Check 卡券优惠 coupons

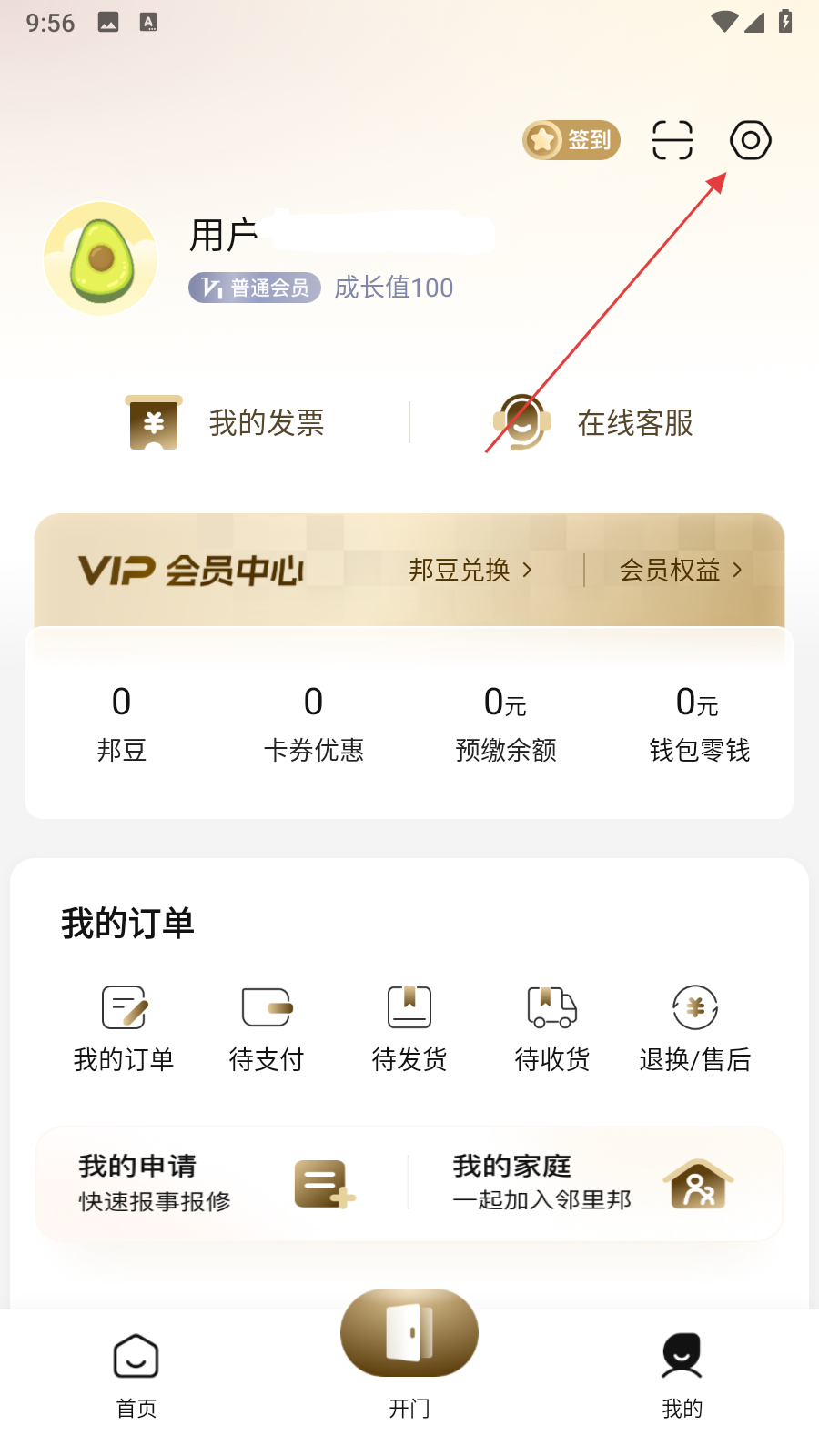point(313,723)
